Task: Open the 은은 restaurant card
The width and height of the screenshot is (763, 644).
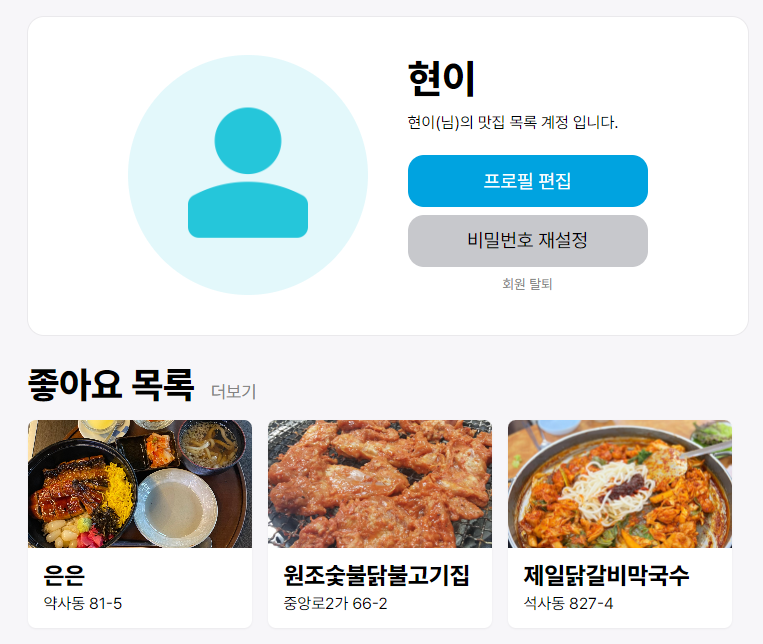Action: point(140,523)
